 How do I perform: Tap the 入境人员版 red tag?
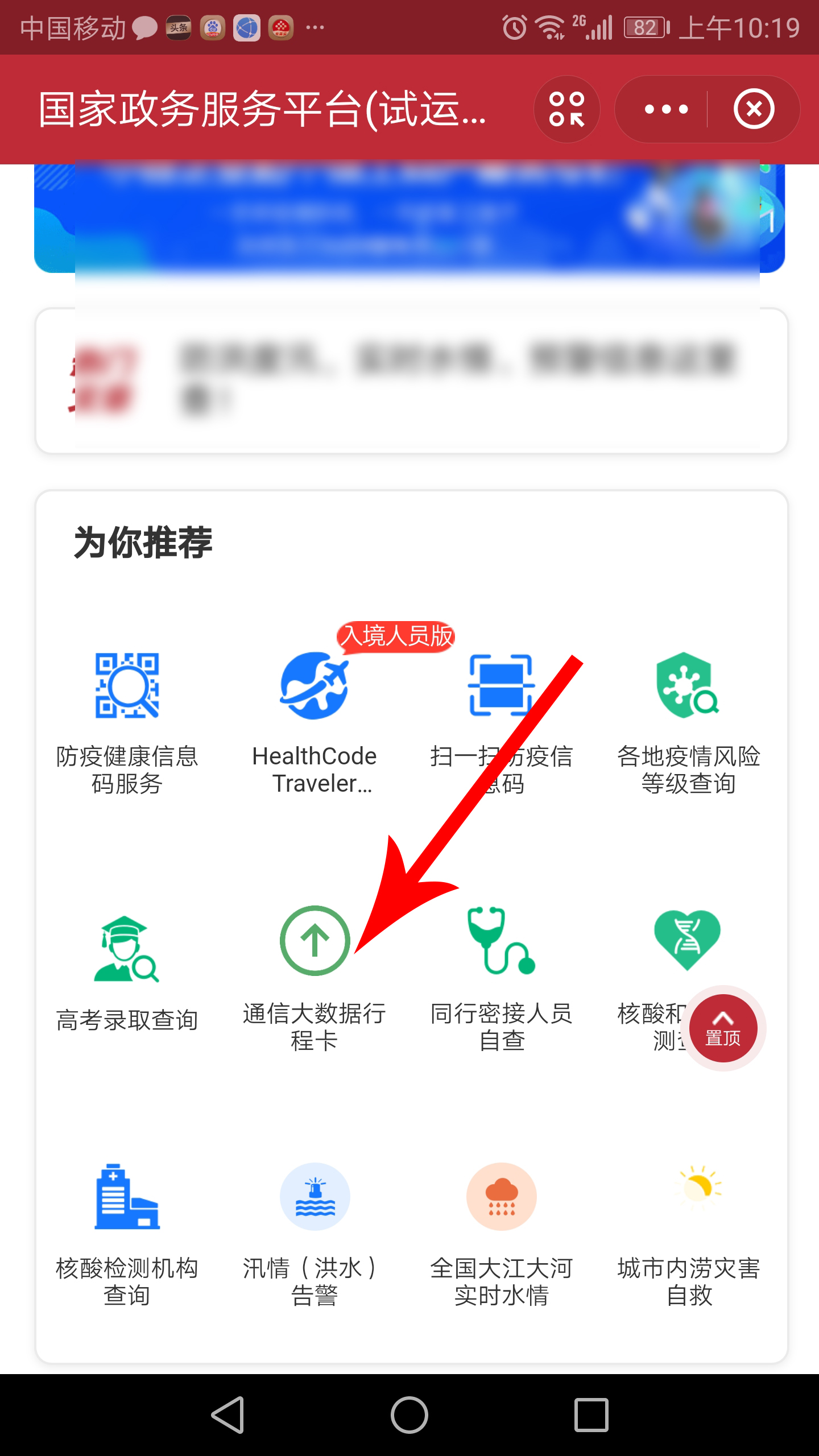coord(396,638)
